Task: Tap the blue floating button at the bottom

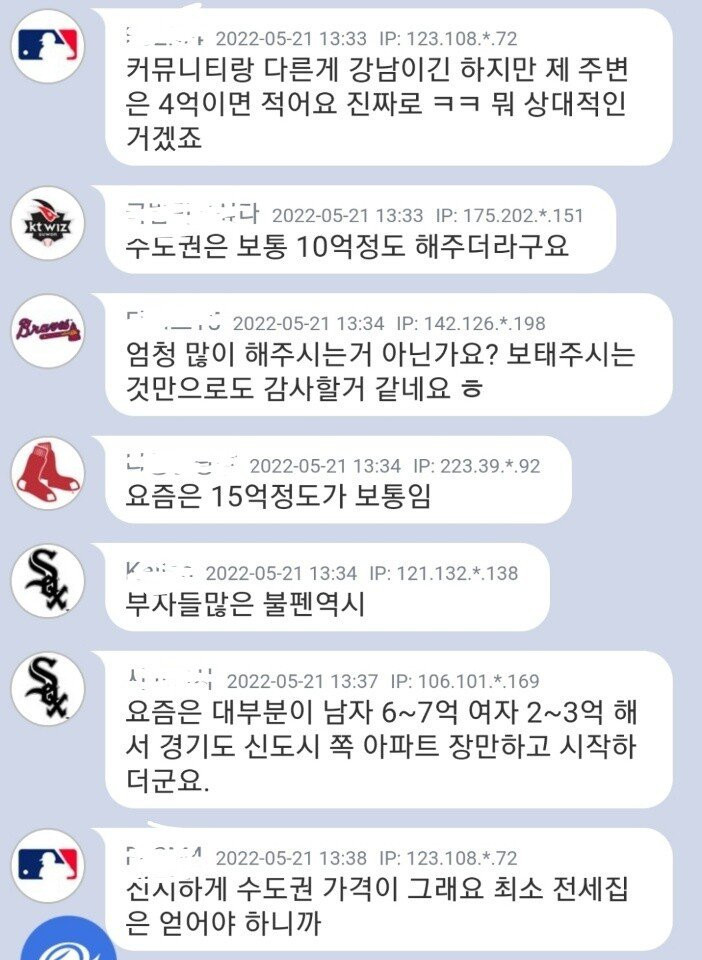Action: click(x=70, y=943)
